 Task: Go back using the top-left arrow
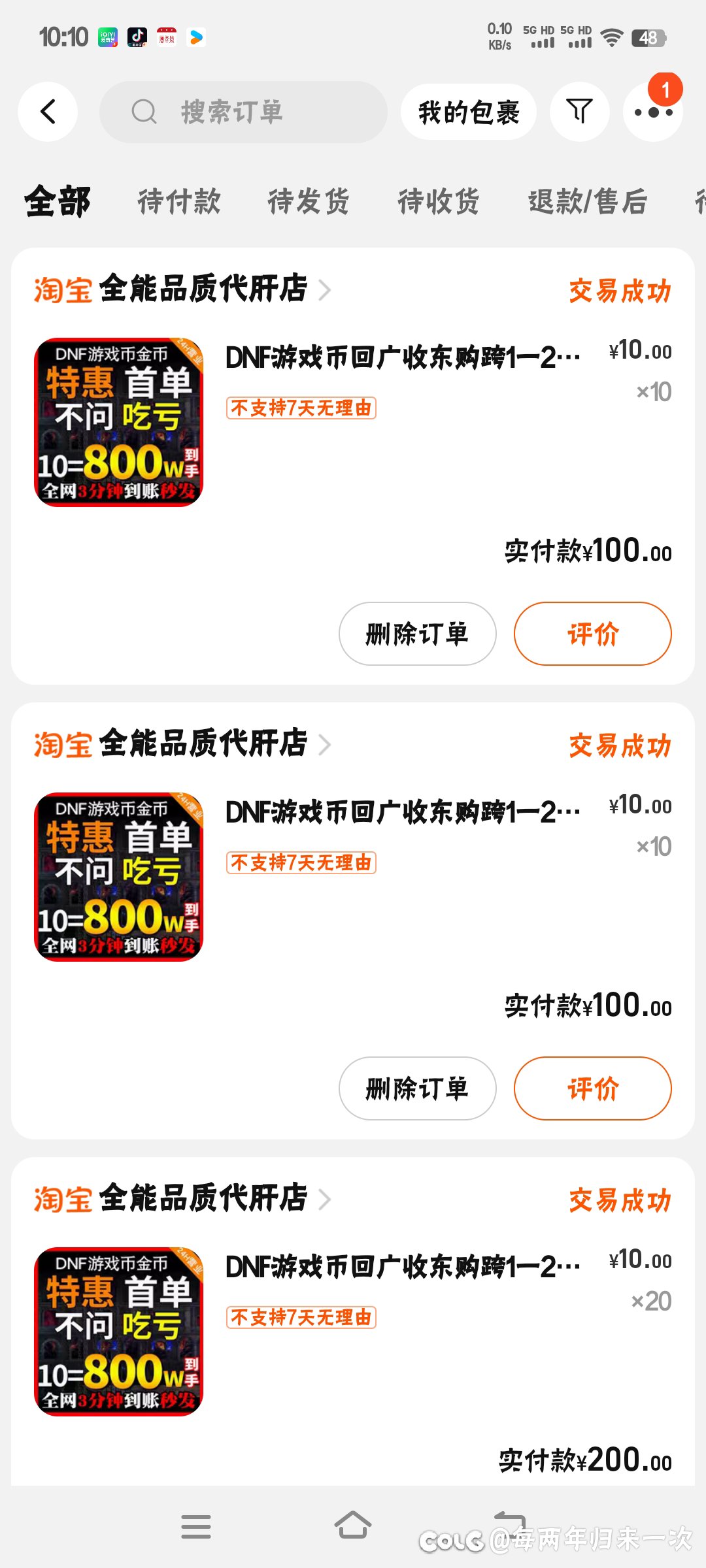(48, 112)
